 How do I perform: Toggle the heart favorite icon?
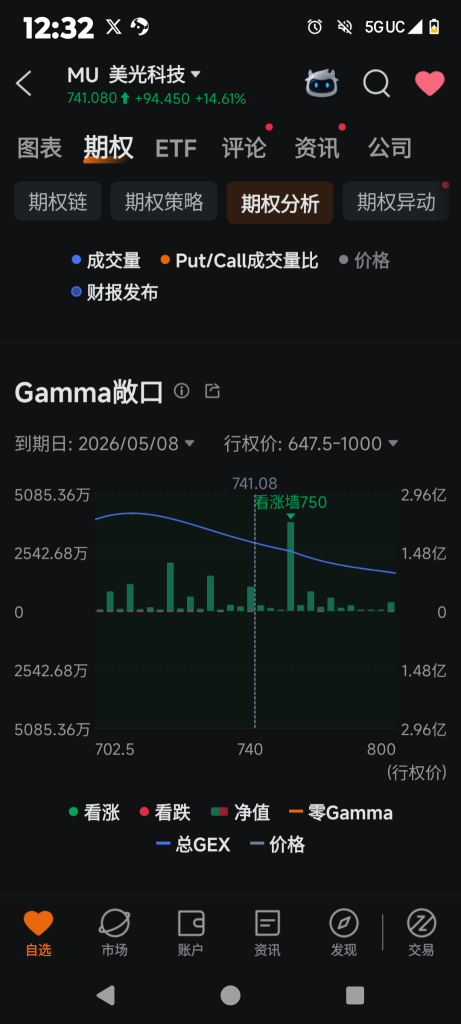[x=430, y=84]
